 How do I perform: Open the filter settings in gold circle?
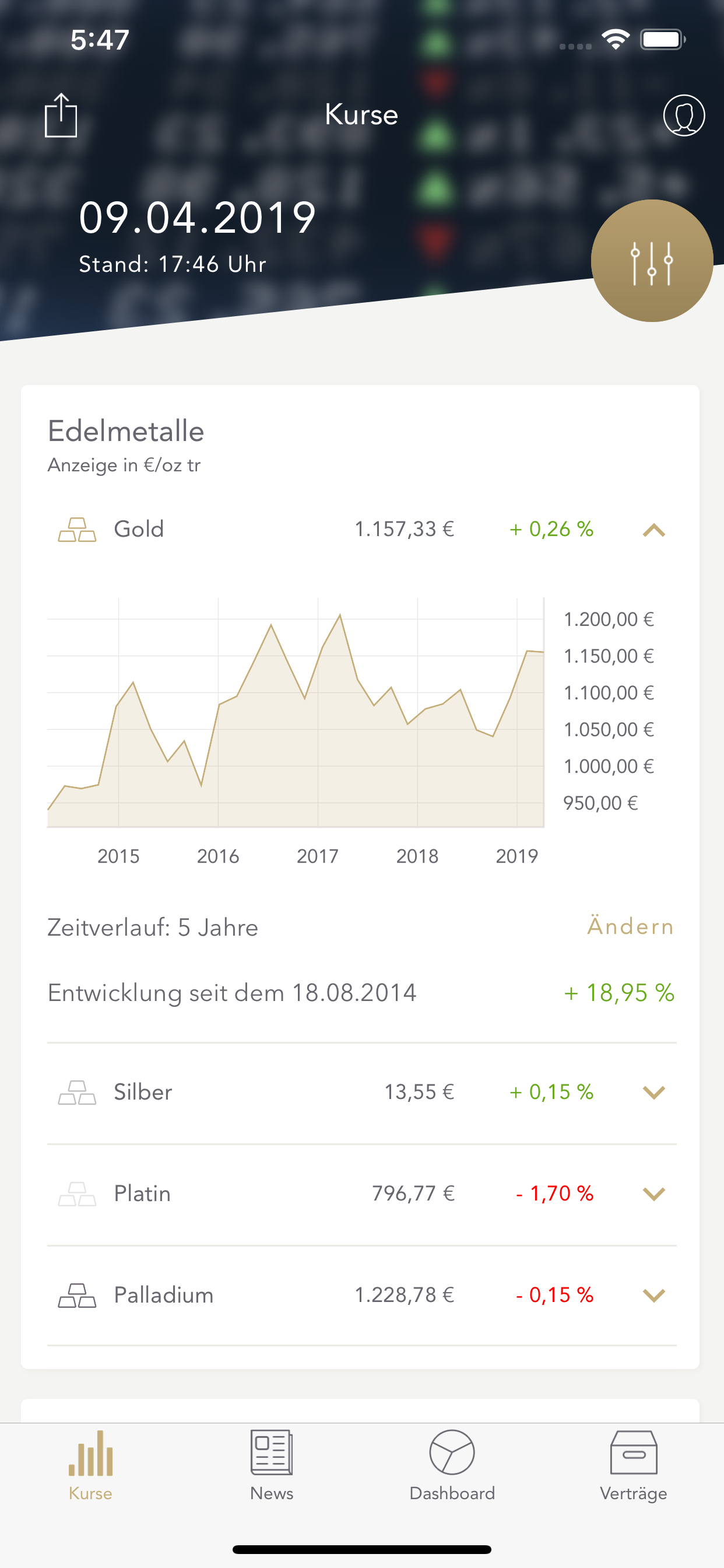tap(651, 261)
